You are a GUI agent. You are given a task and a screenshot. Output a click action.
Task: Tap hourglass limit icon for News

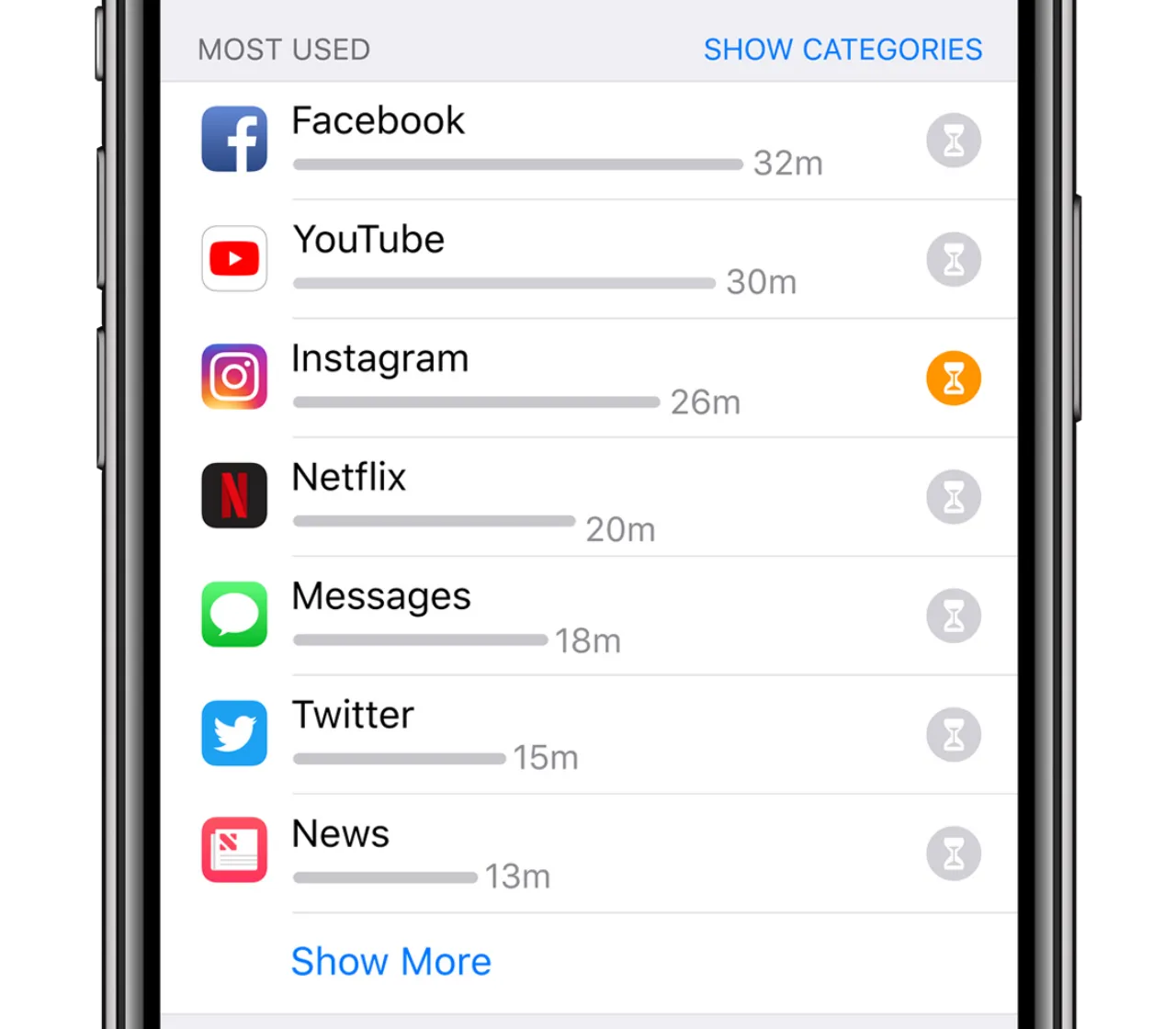point(954,854)
